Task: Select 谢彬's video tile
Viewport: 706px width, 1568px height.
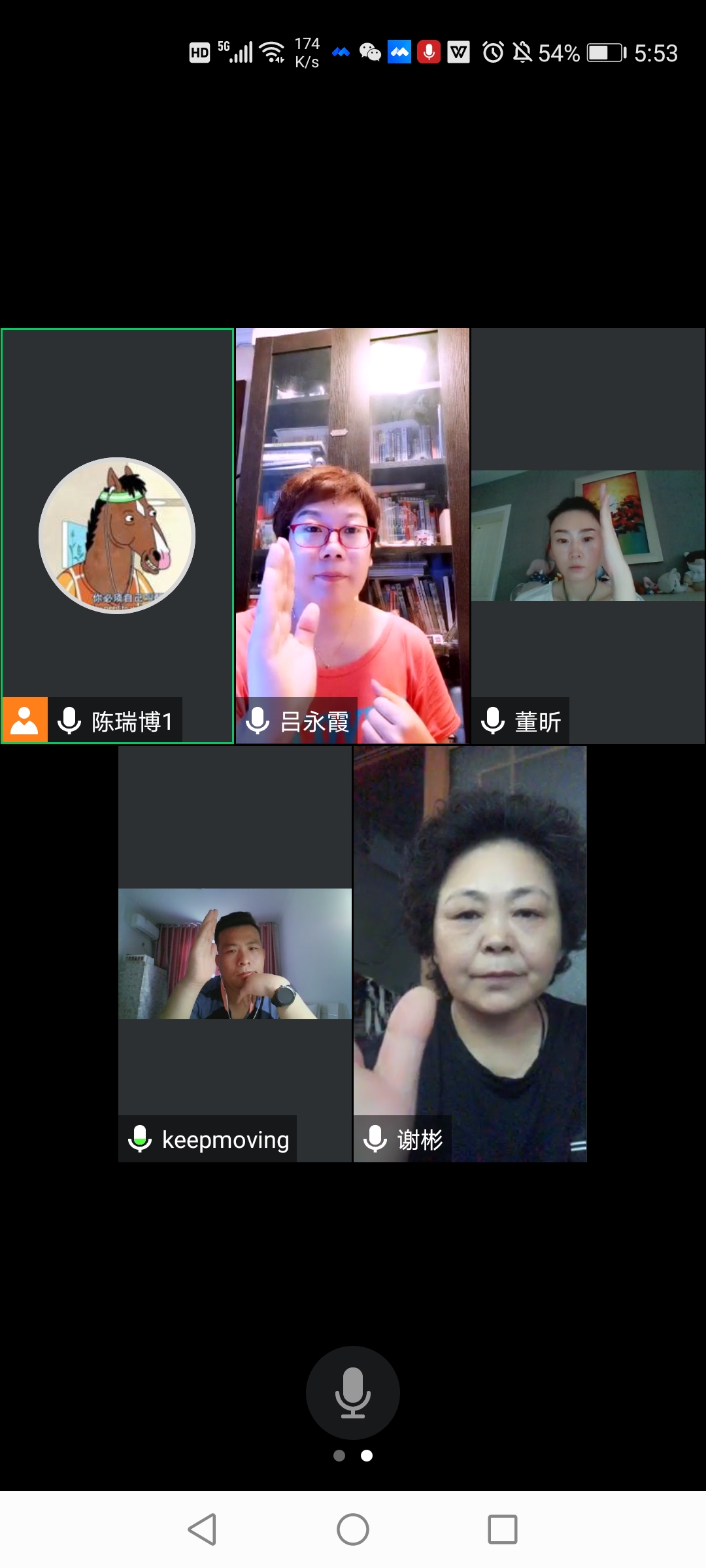Action: (470, 954)
